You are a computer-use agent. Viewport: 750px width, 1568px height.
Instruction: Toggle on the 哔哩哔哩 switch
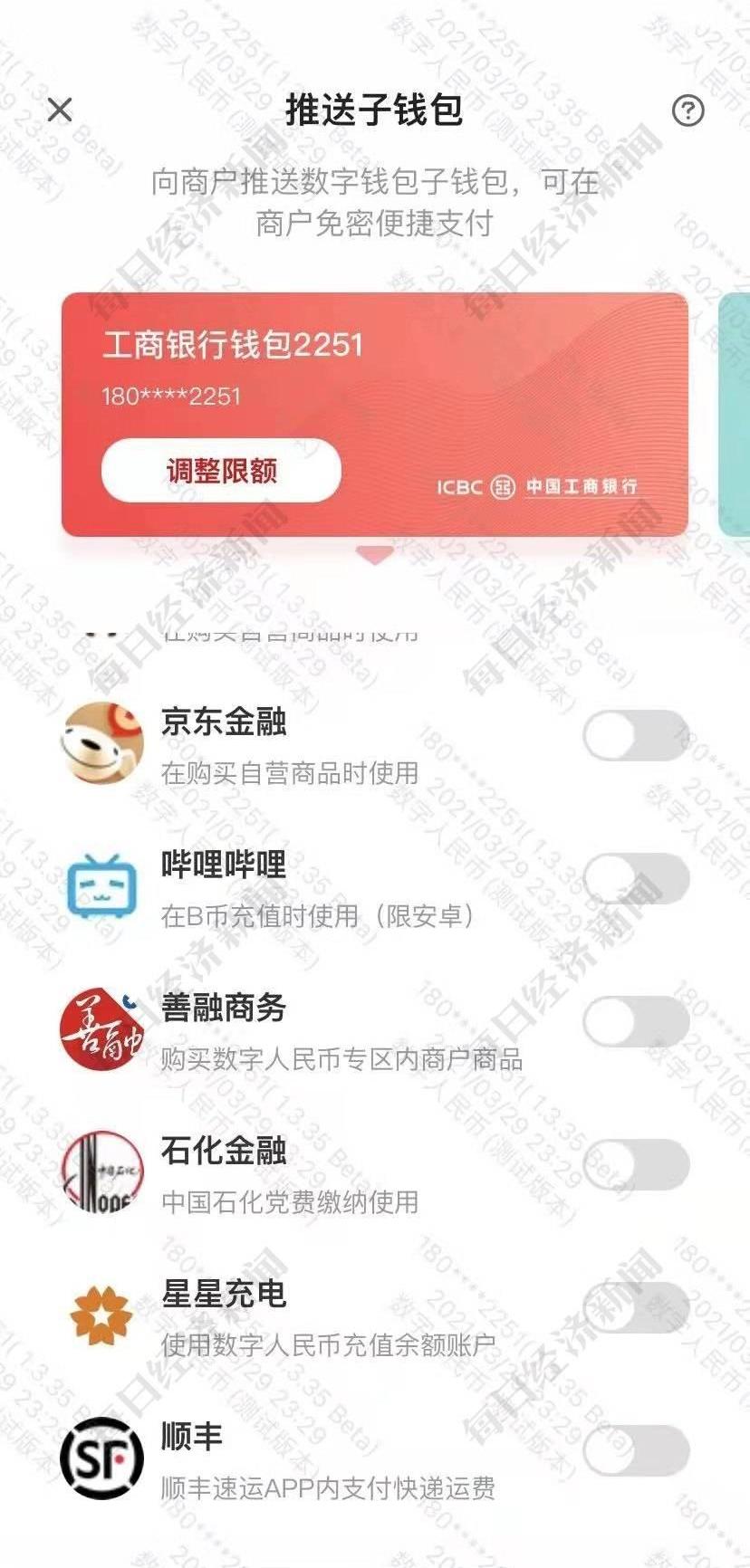[x=636, y=878]
